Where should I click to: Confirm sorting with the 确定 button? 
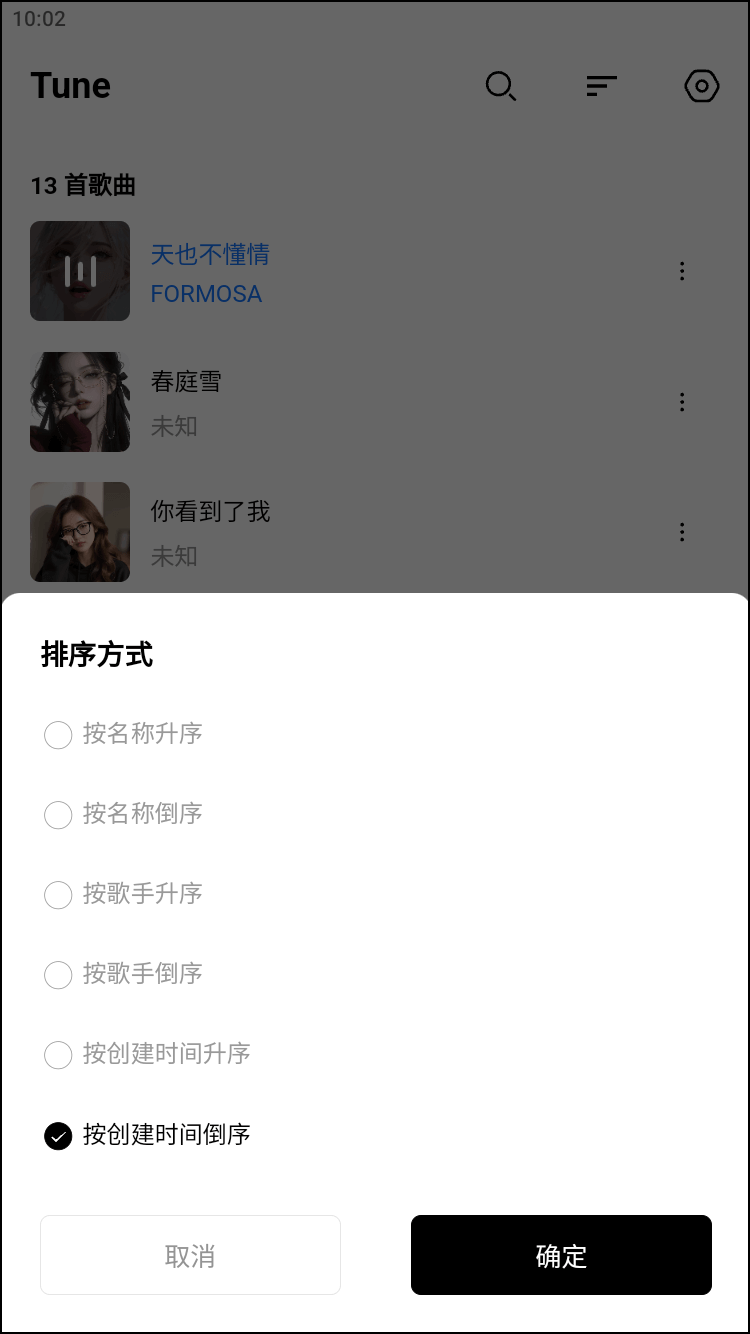pos(561,1255)
